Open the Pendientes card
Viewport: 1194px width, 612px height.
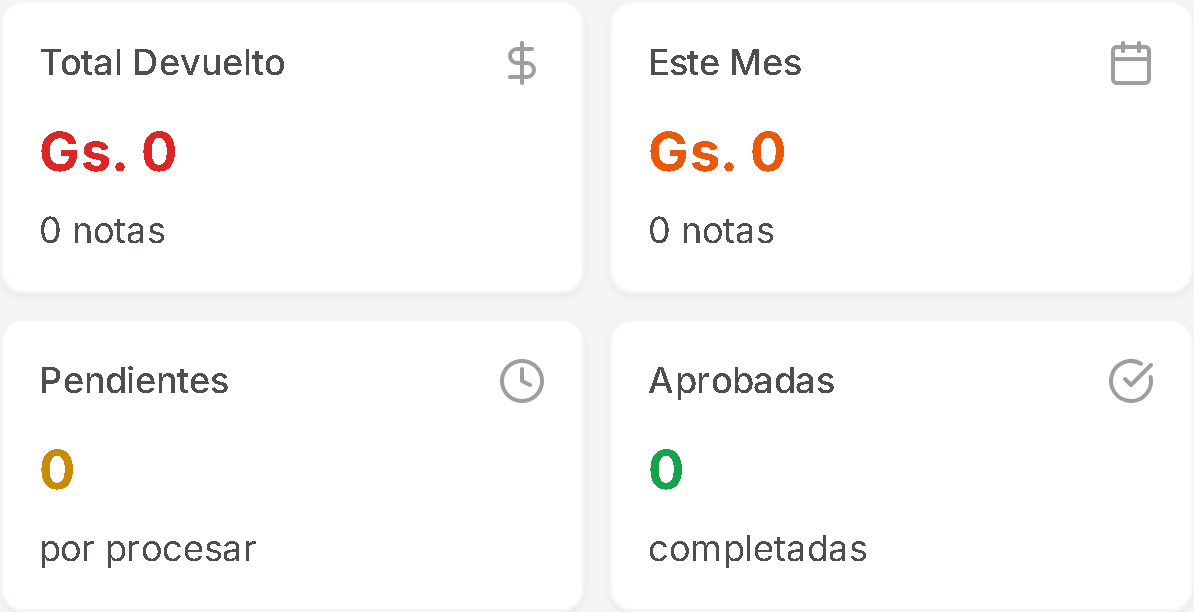[292, 465]
